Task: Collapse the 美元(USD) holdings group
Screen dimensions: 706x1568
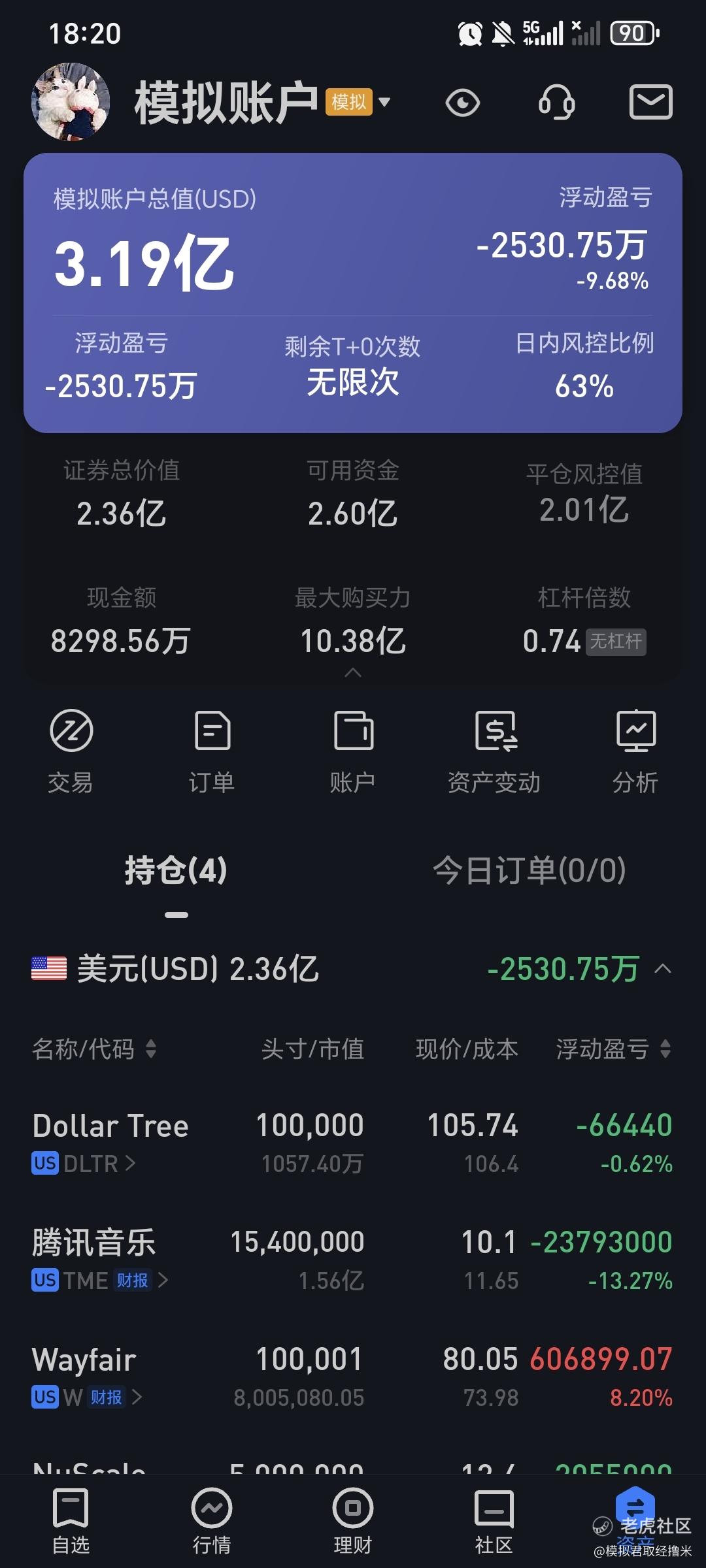Action: (663, 968)
